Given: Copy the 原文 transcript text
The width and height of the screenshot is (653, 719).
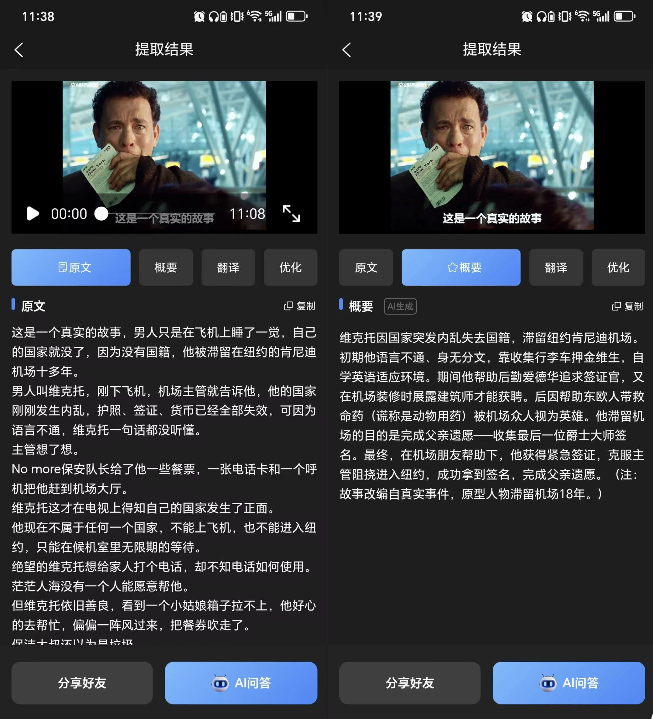Looking at the screenshot, I should 300,306.
